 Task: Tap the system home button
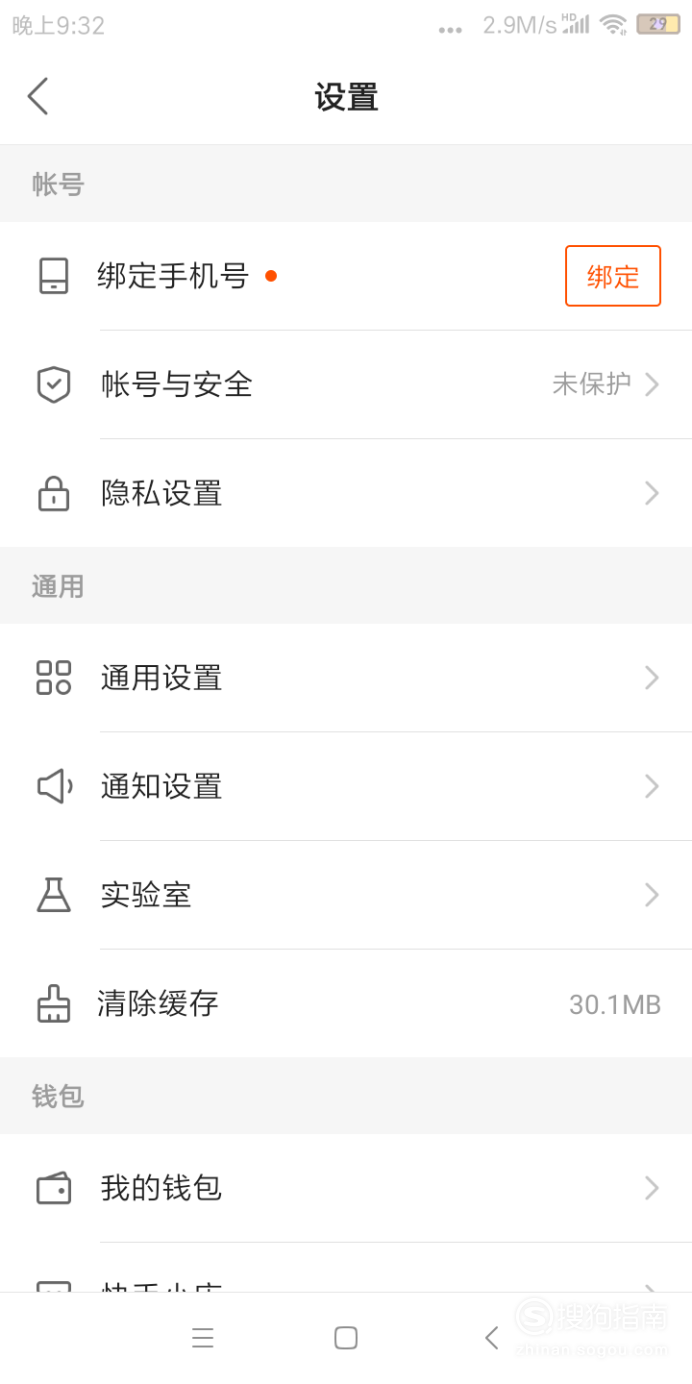pyautogui.click(x=346, y=1338)
